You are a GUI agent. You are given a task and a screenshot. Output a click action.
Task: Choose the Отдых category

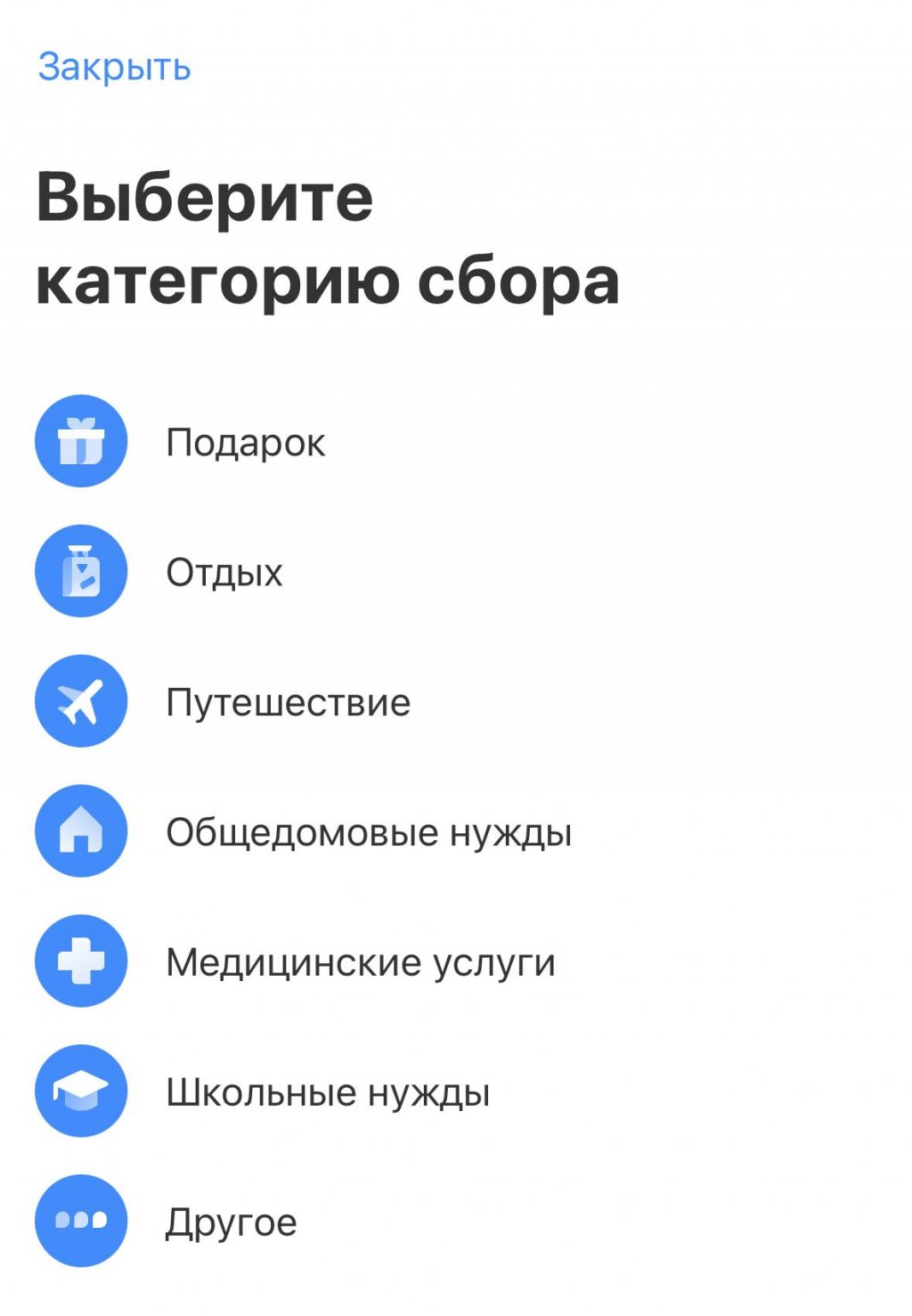point(224,572)
